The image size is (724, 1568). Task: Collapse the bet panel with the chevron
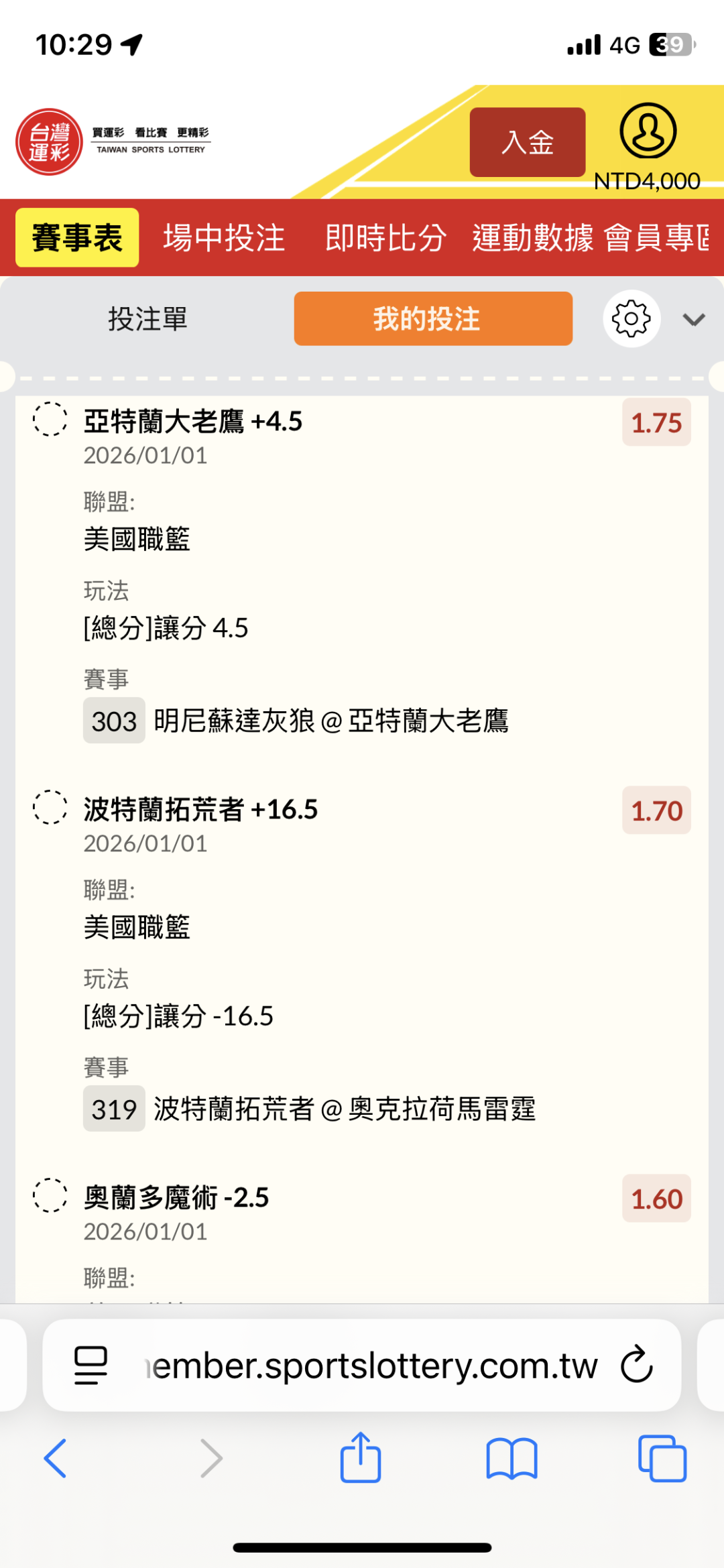(694, 320)
